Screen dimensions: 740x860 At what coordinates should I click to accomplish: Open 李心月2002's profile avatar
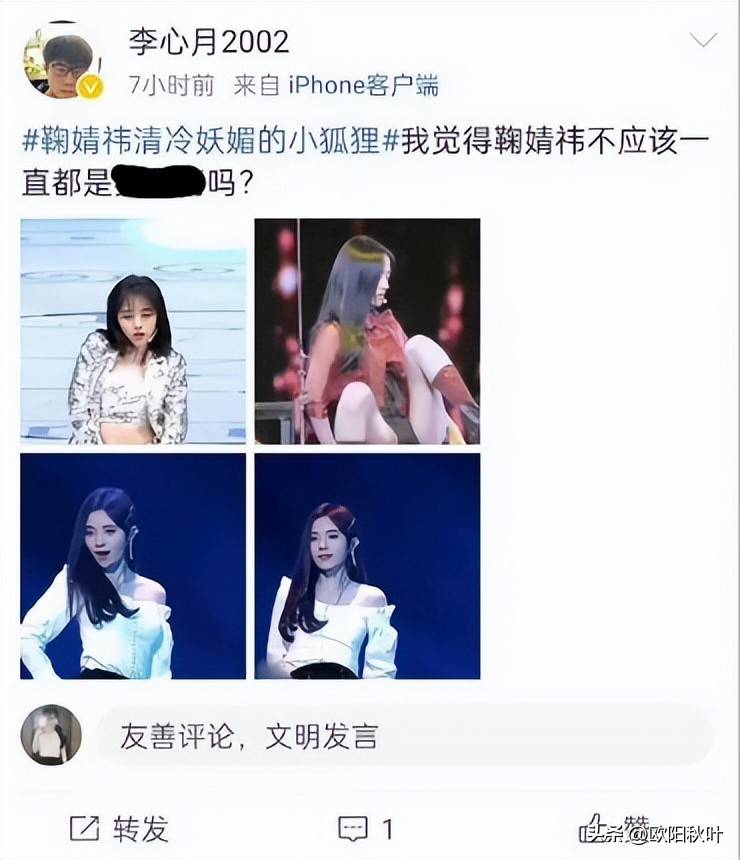tap(62, 60)
